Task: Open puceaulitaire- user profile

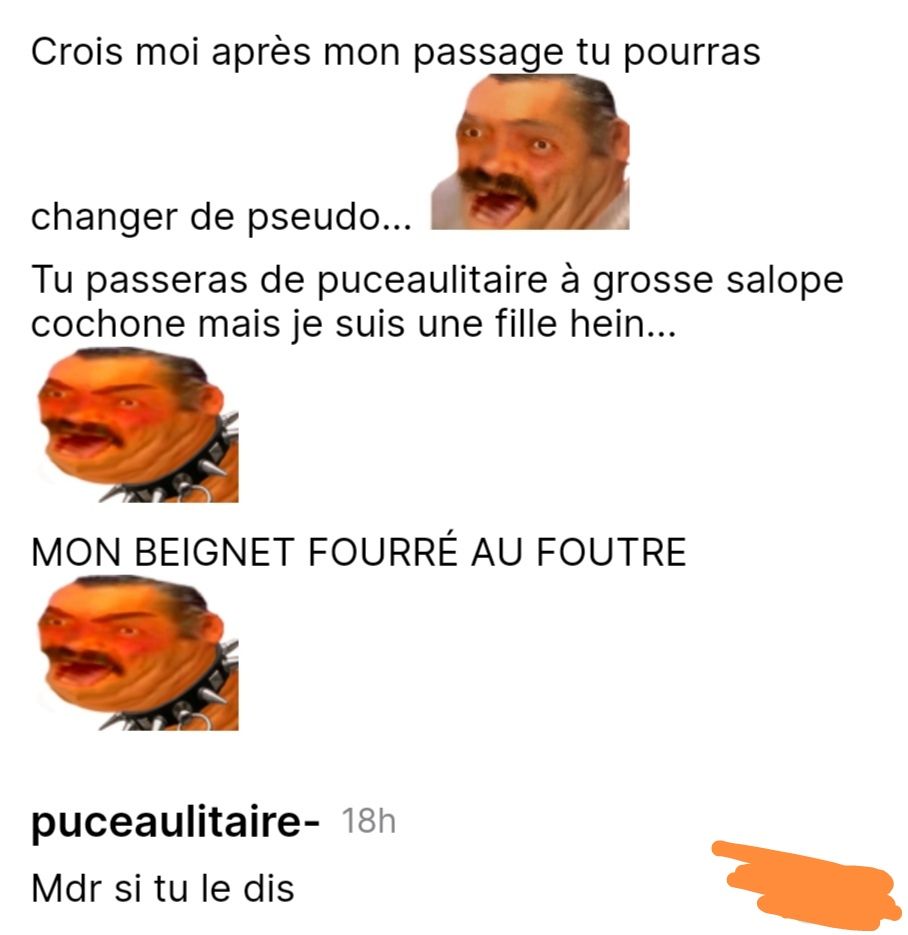Action: coord(176,823)
